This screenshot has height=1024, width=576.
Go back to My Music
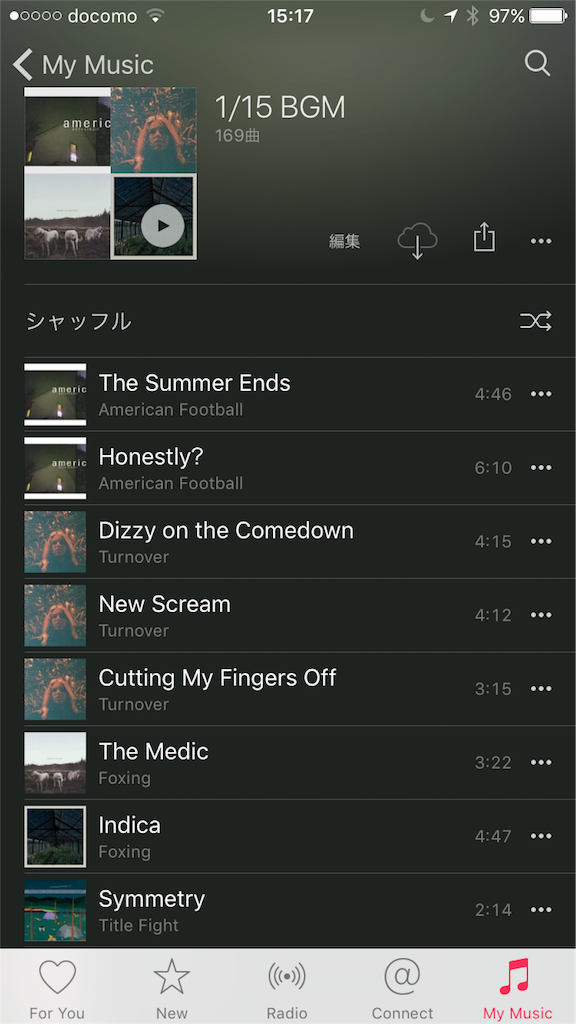tap(83, 65)
